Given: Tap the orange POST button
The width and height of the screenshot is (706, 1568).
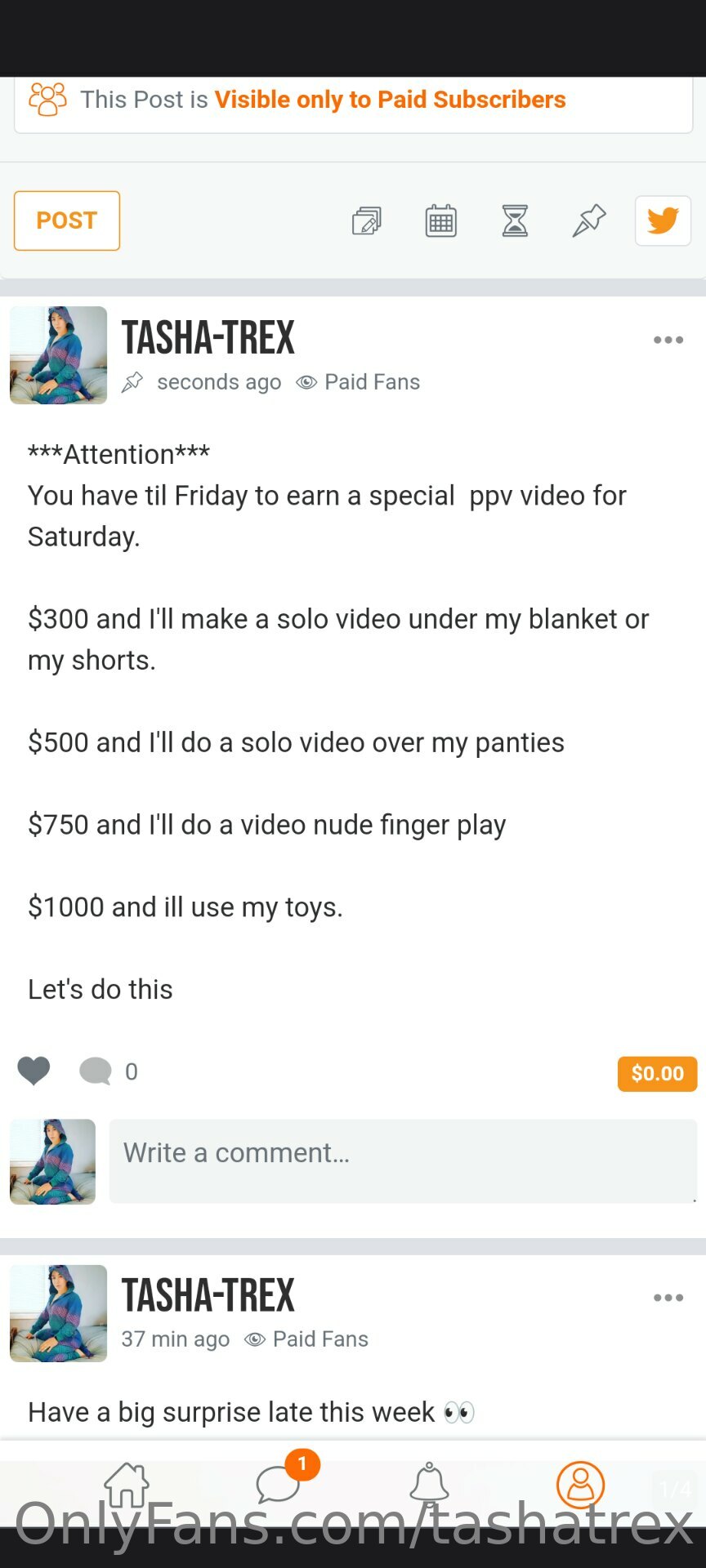Looking at the screenshot, I should tap(67, 220).
